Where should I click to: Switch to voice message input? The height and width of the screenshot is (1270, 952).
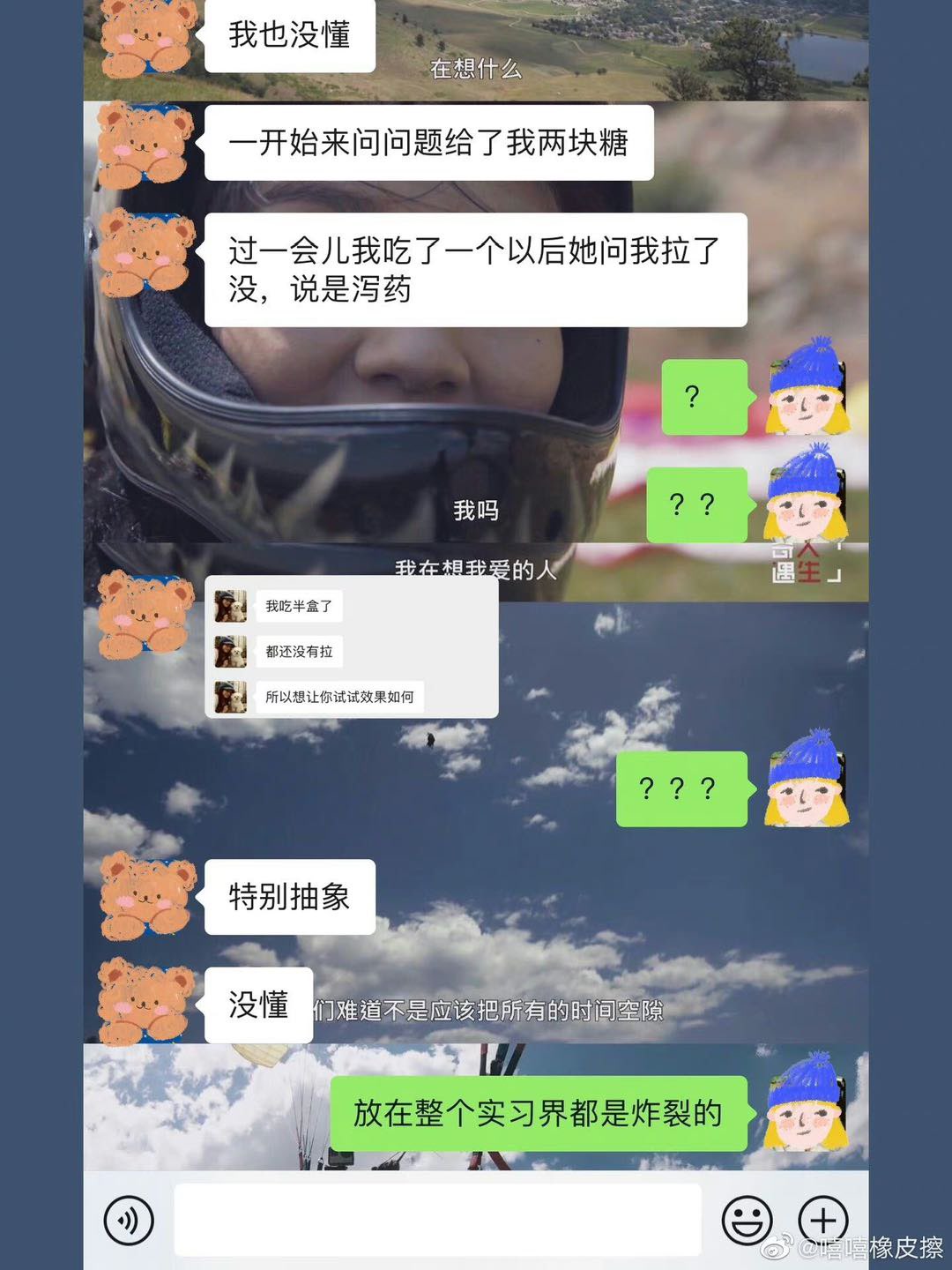pos(129,1221)
